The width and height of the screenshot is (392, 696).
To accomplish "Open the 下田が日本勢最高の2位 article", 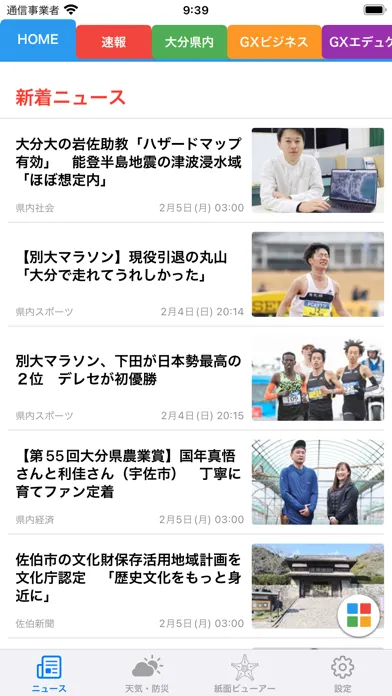I will coord(196,378).
